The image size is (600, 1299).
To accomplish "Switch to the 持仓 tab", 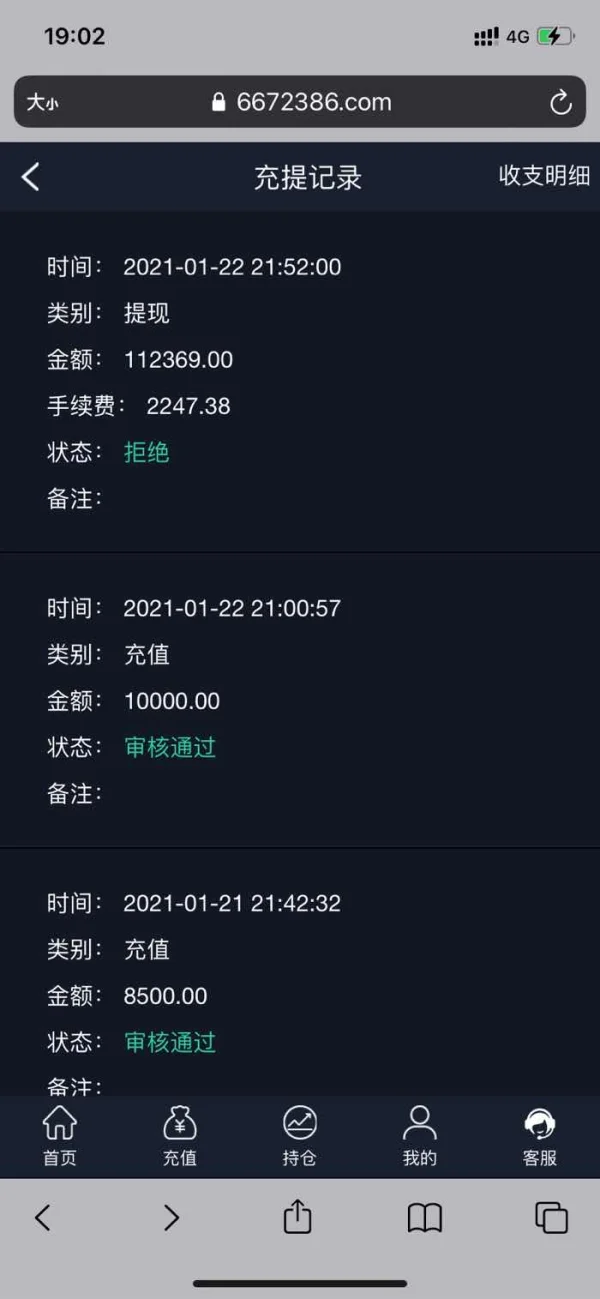I will point(300,1137).
